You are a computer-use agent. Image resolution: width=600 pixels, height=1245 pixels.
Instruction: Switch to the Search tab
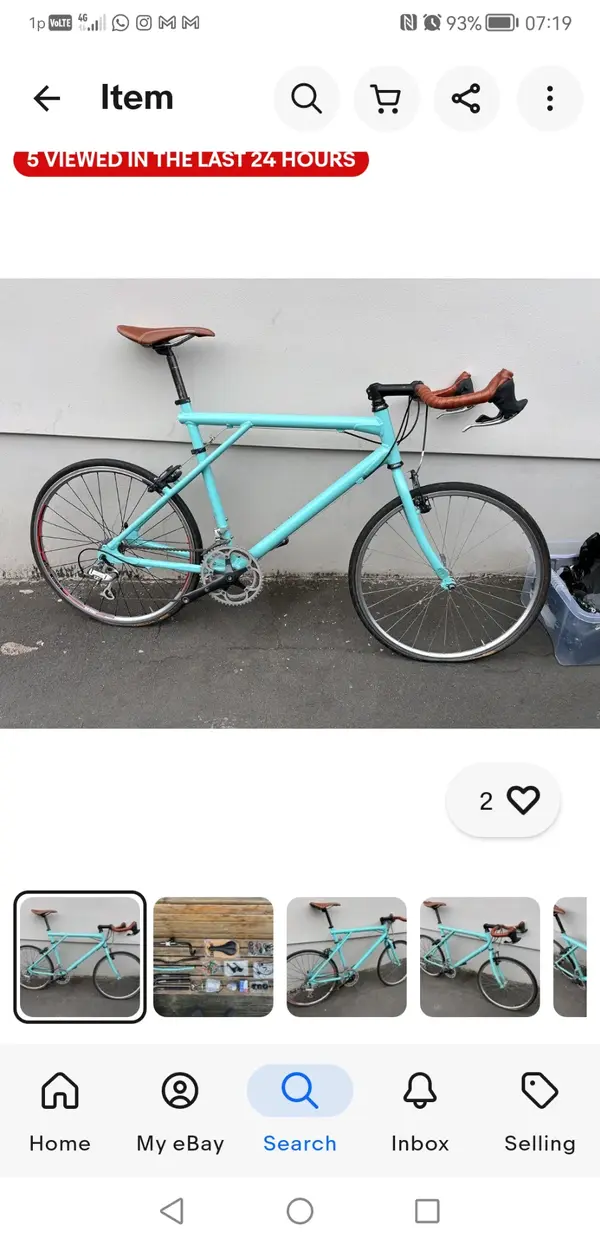tap(300, 1110)
